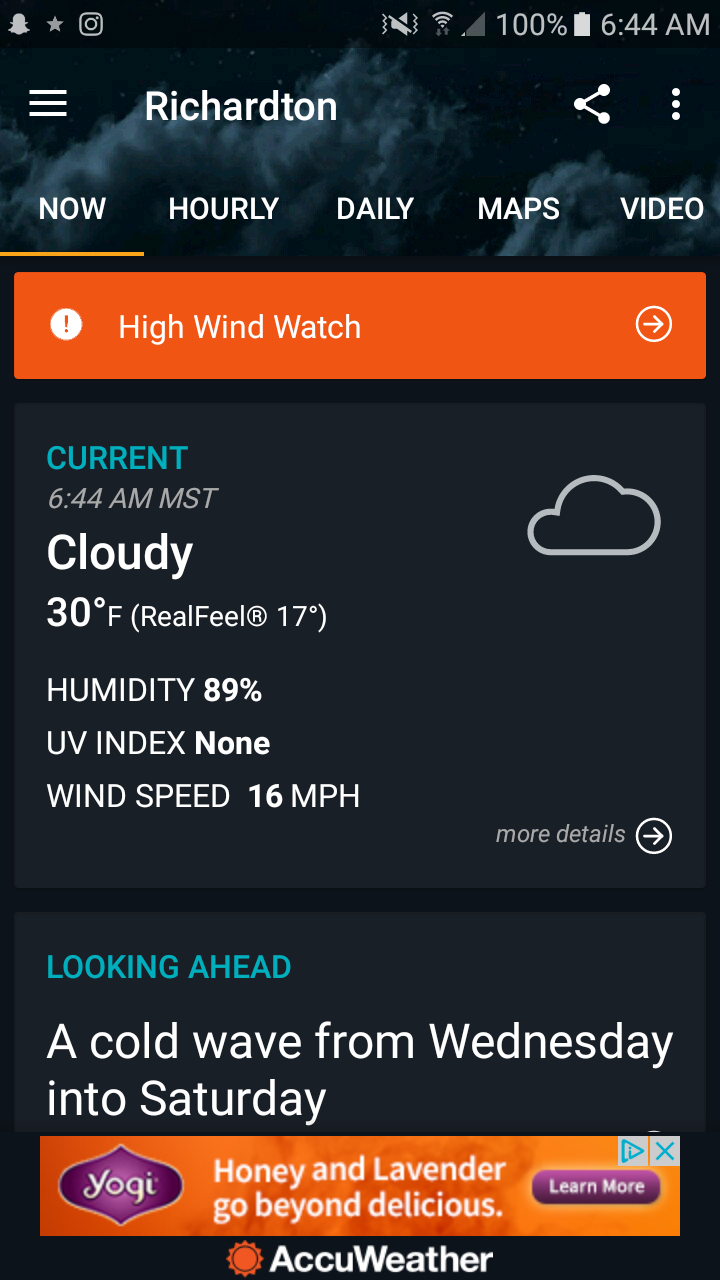The height and width of the screenshot is (1280, 720).
Task: Open the Looking Ahead cold wave card
Action: coord(360,1040)
